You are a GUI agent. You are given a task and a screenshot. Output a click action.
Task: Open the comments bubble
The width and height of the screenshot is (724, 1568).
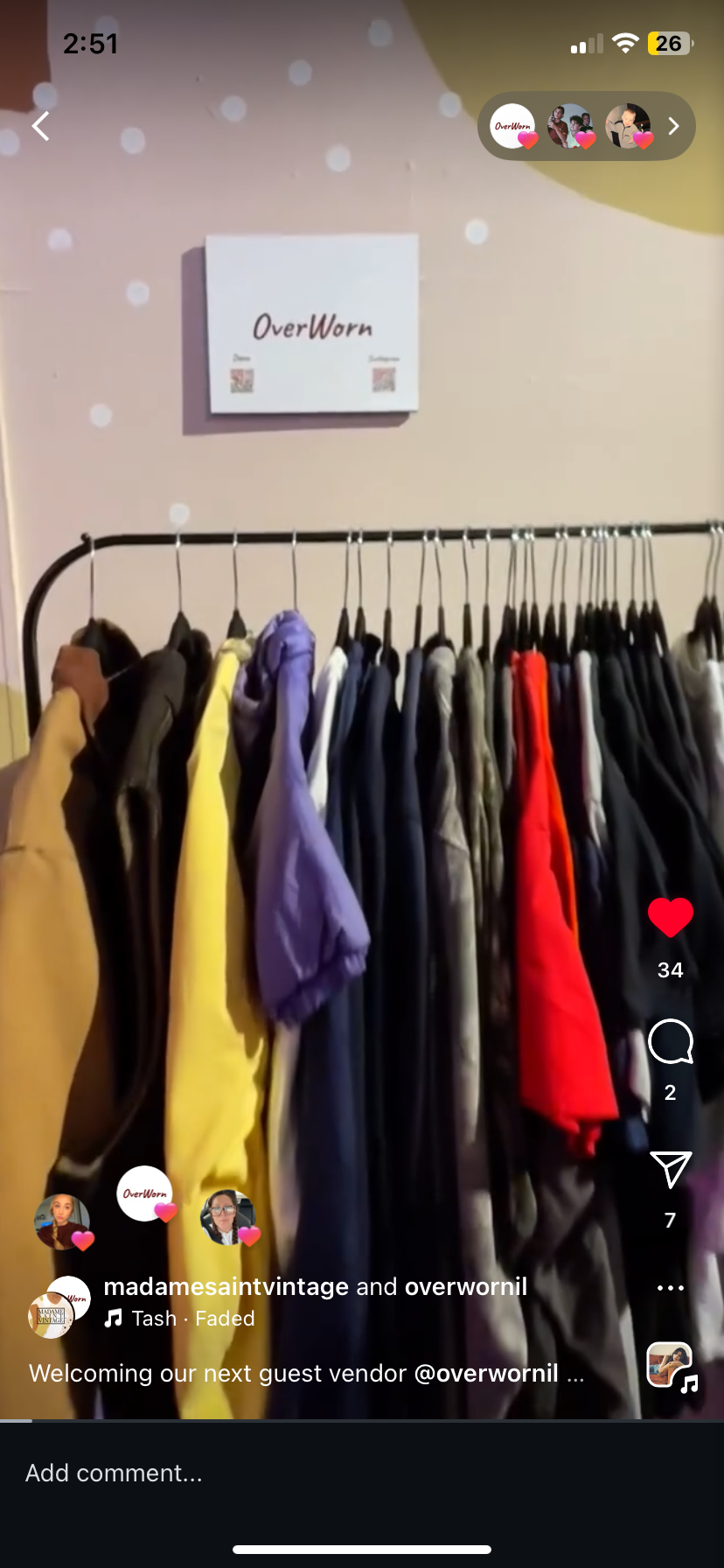click(670, 1041)
